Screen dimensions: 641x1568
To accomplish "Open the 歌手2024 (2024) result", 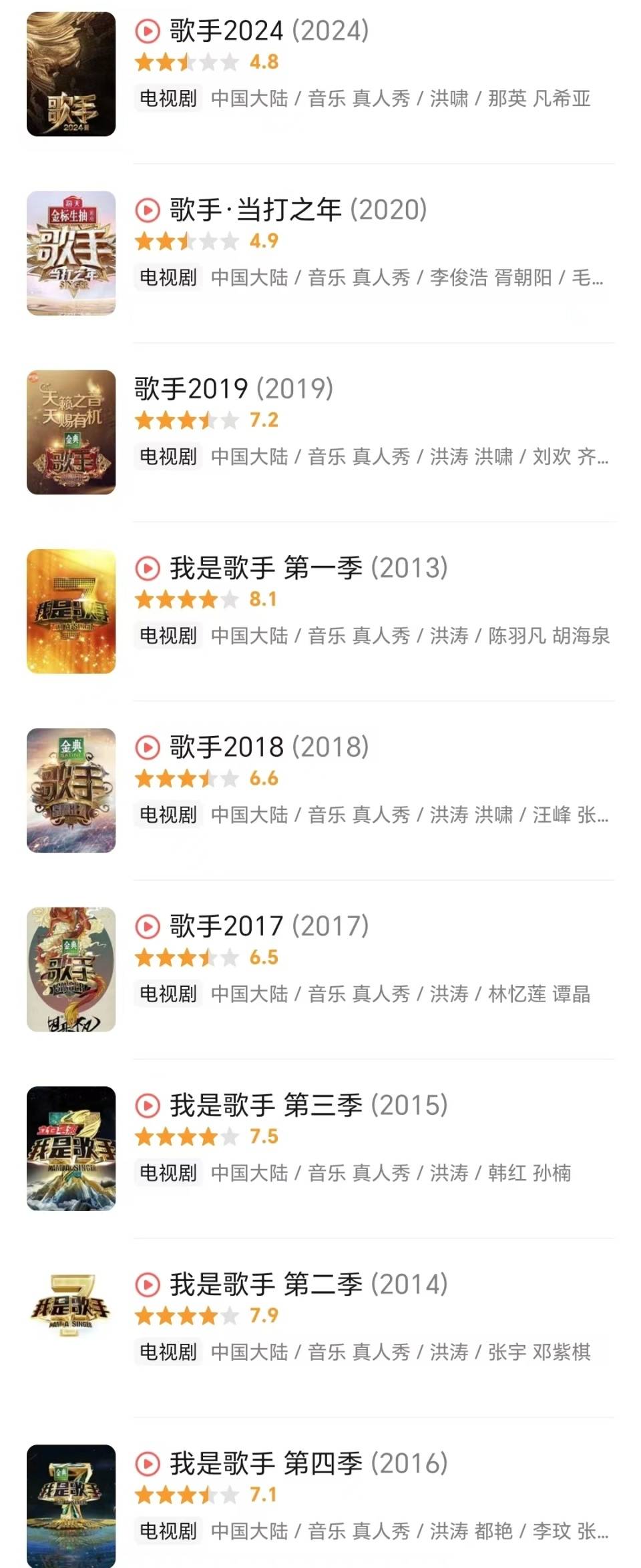I will (268, 31).
